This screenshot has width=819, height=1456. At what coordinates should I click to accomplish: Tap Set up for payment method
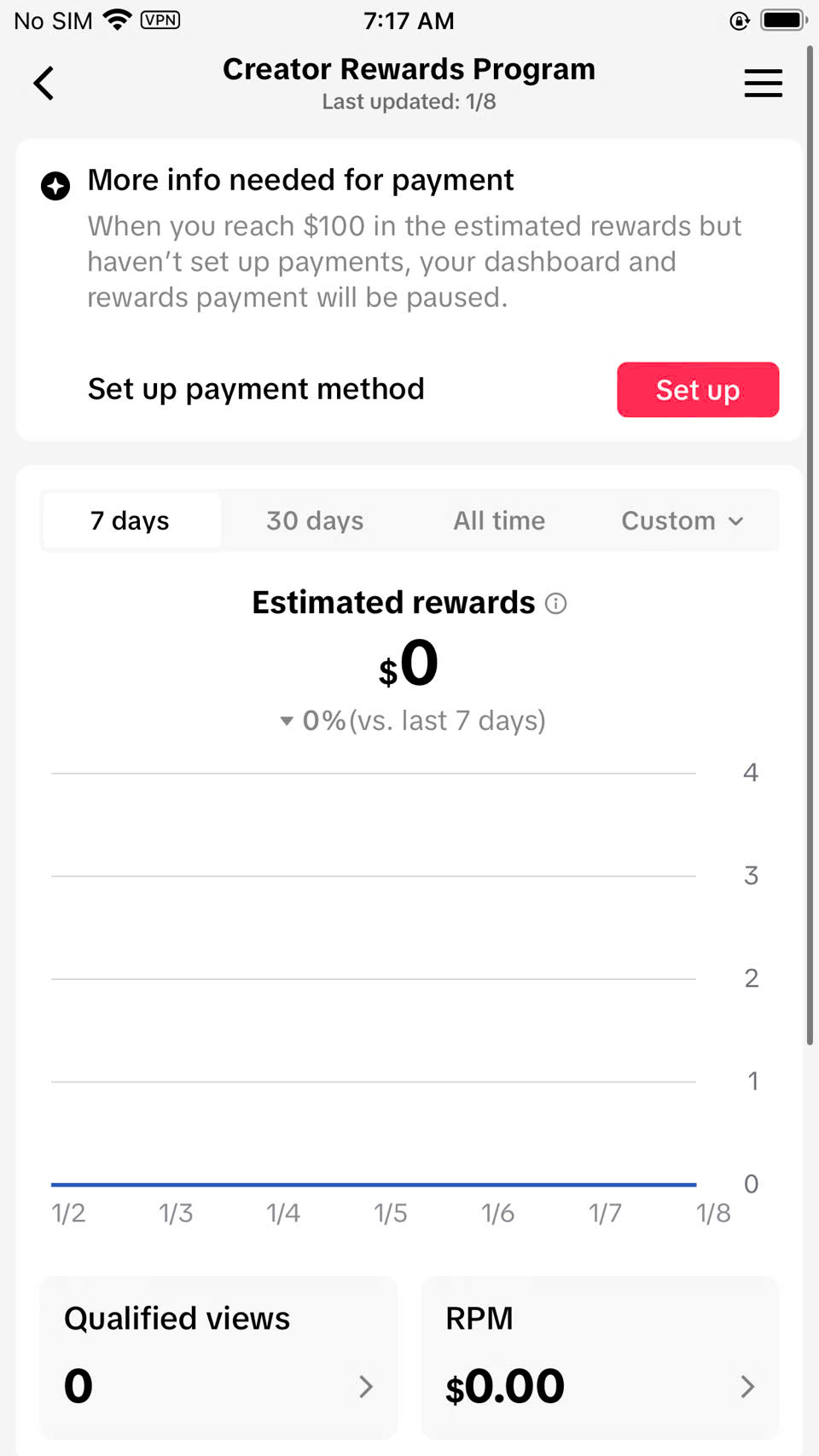pos(697,390)
